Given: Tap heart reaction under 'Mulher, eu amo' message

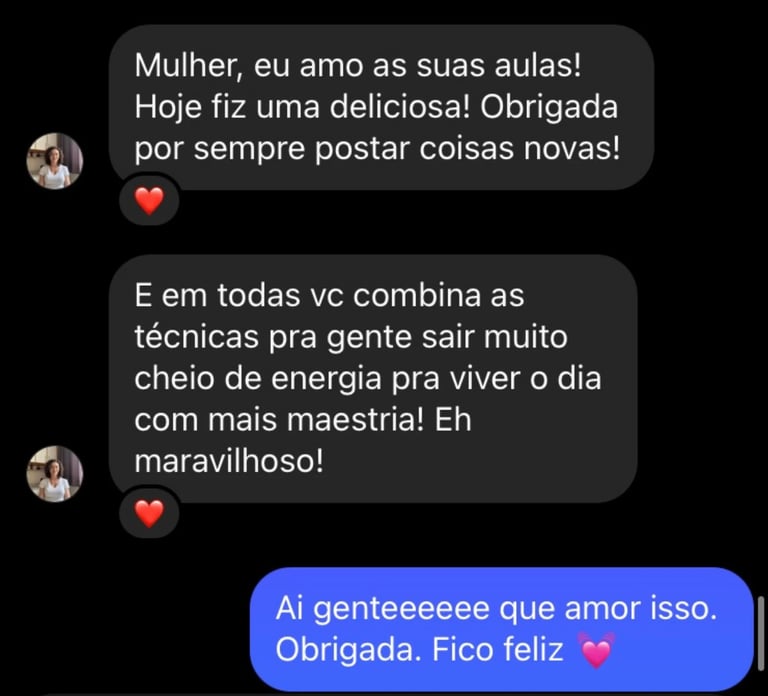Looking at the screenshot, I should (x=149, y=202).
